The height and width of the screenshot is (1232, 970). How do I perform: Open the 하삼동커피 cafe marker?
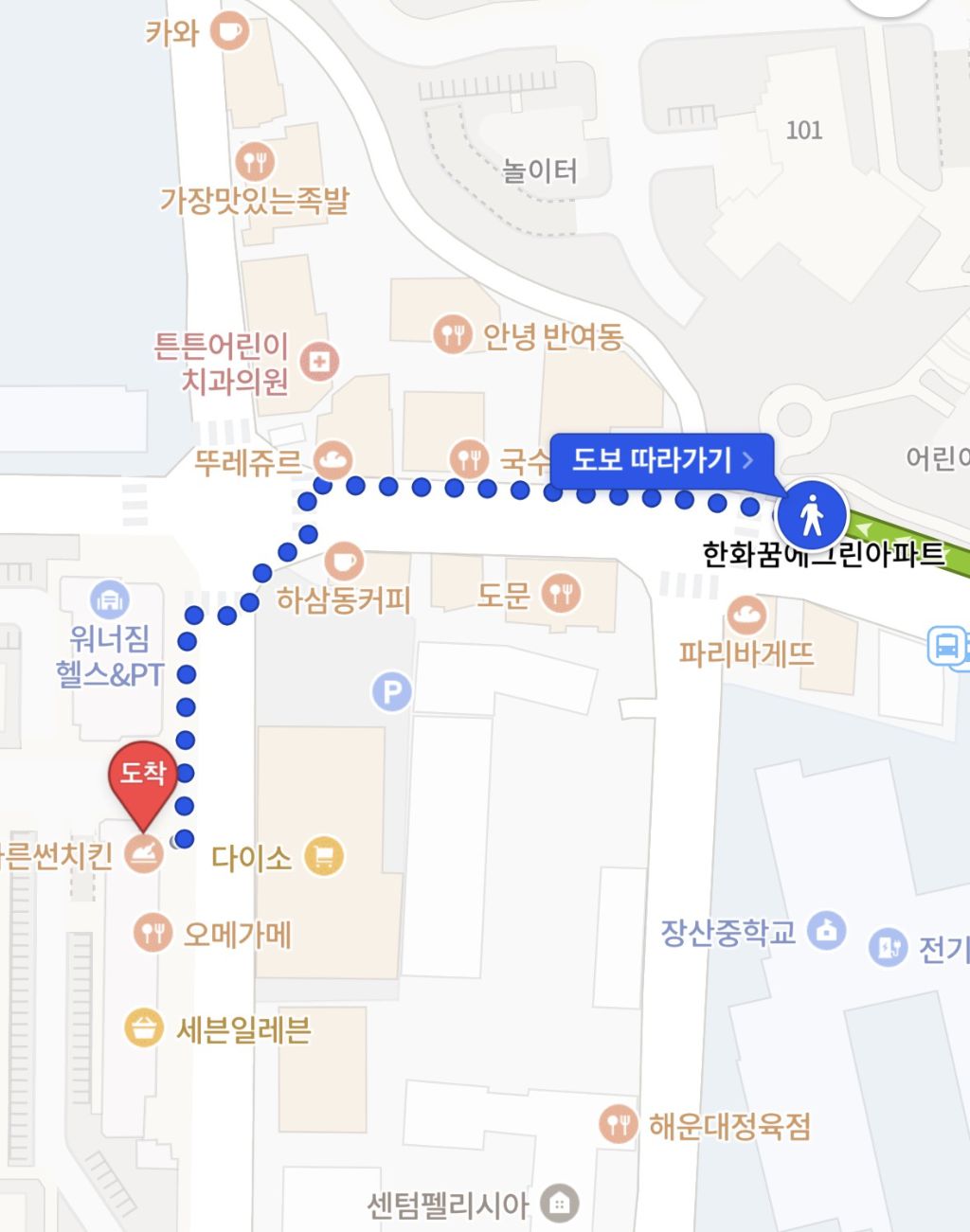click(343, 562)
